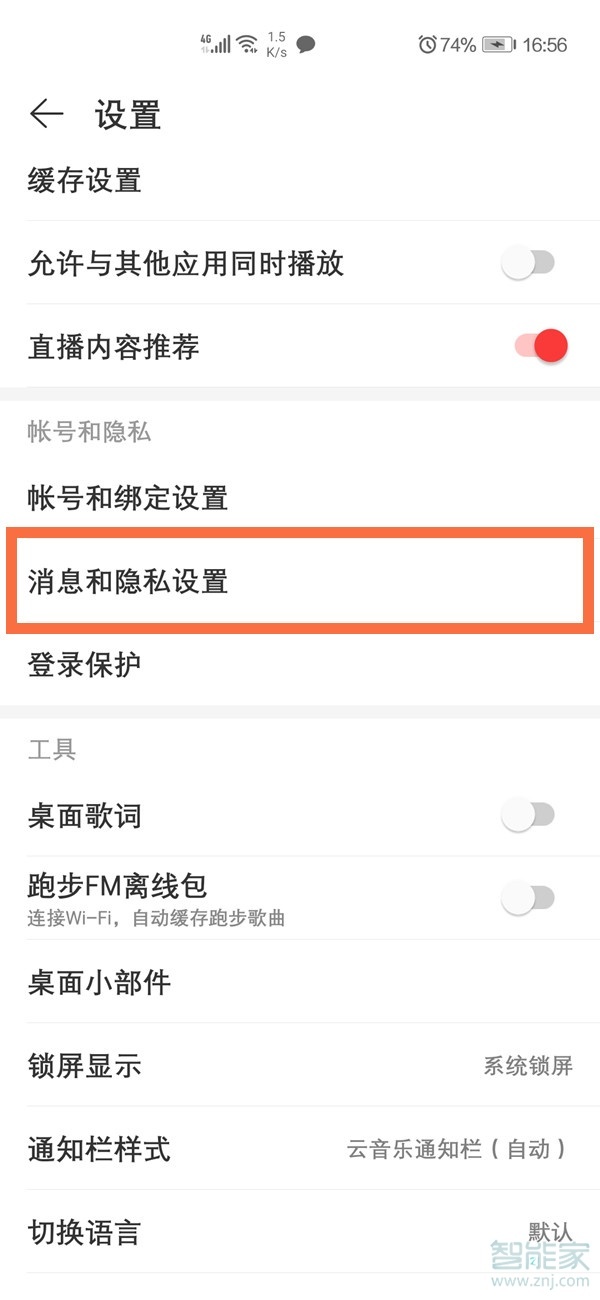Viewport: 600px width, 1300px height.
Task: Select 通知栏样式 option
Action: tap(300, 1149)
